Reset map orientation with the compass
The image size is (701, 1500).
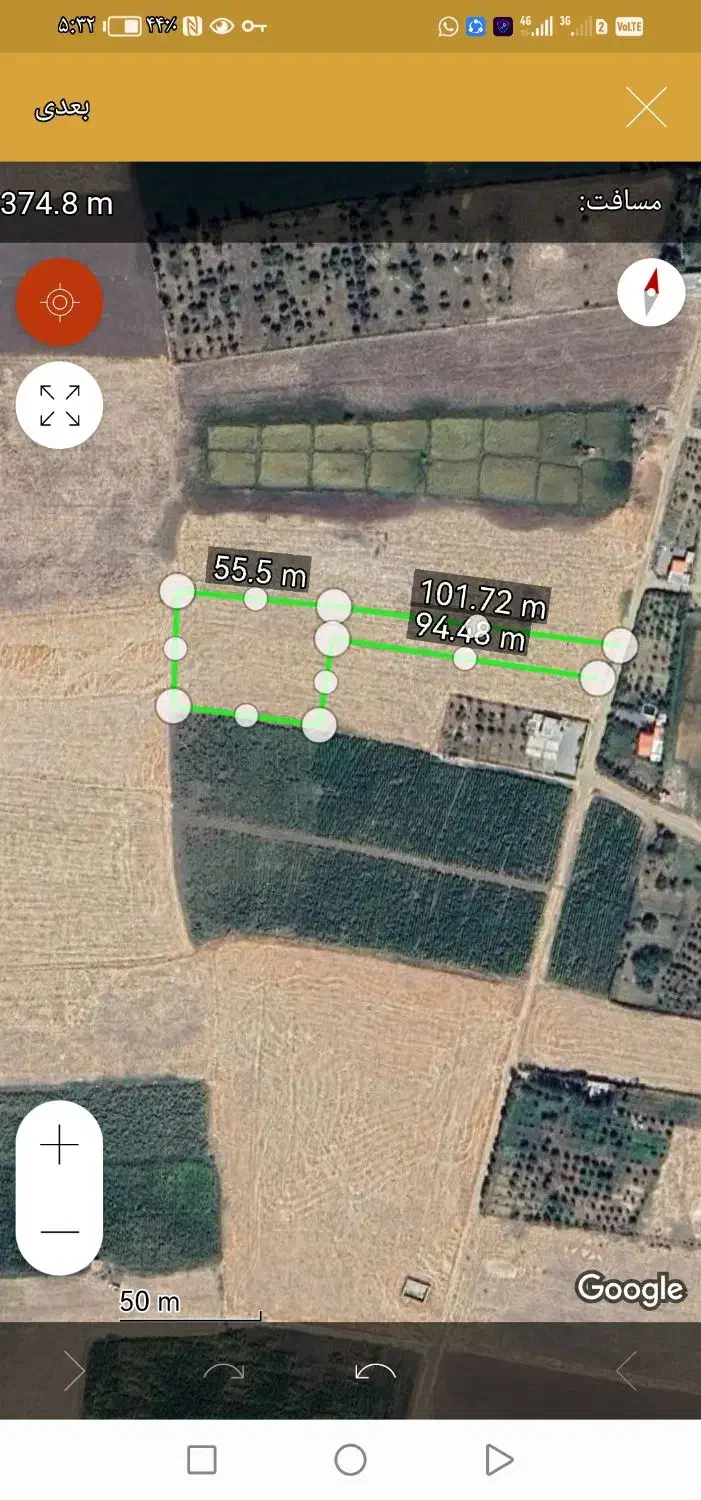651,292
